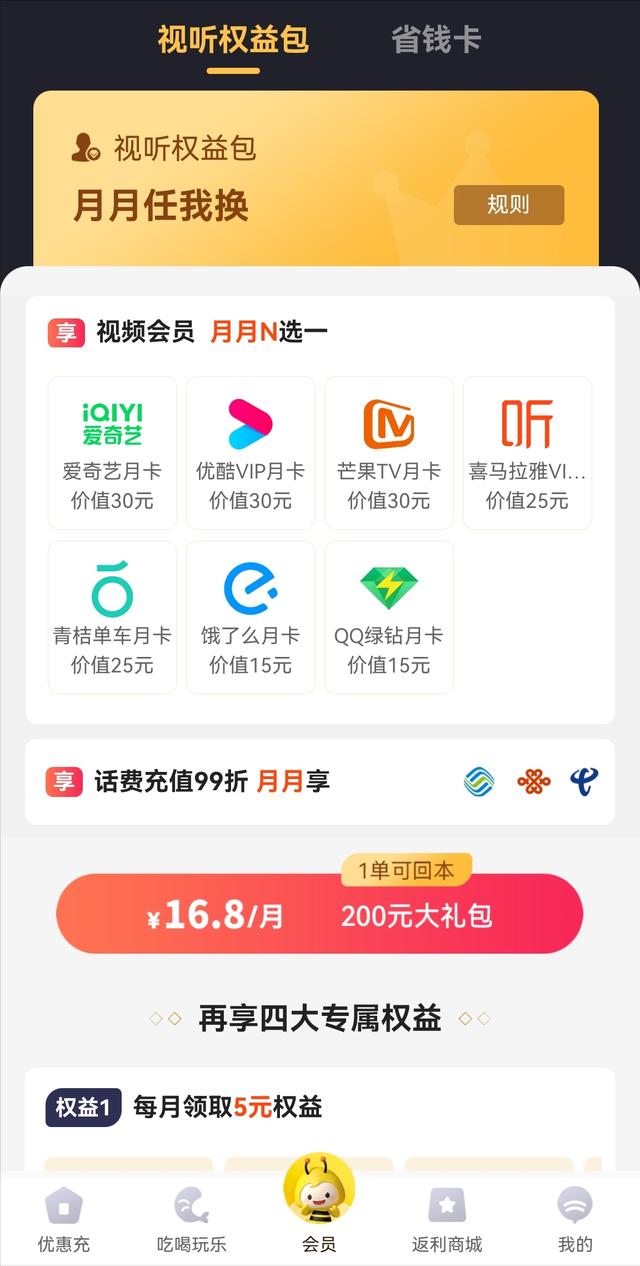The image size is (640, 1266).
Task: Switch to the 省钱卡 tab
Action: tap(436, 40)
